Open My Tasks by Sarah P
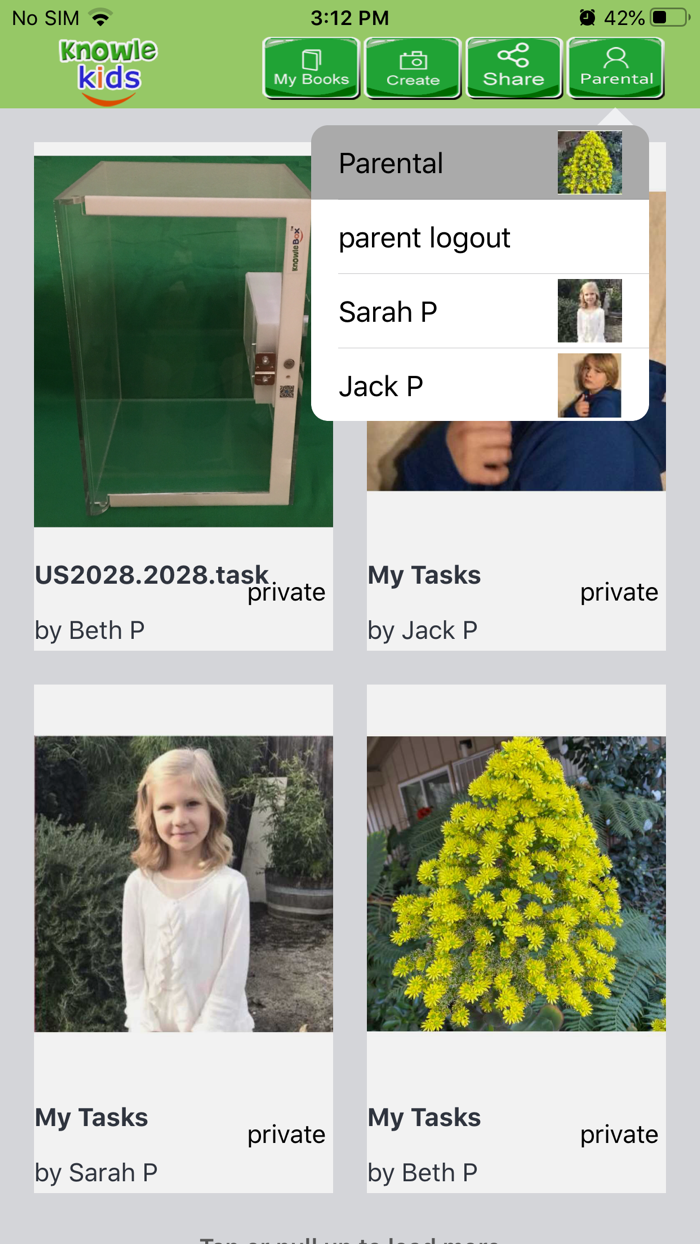 184,938
